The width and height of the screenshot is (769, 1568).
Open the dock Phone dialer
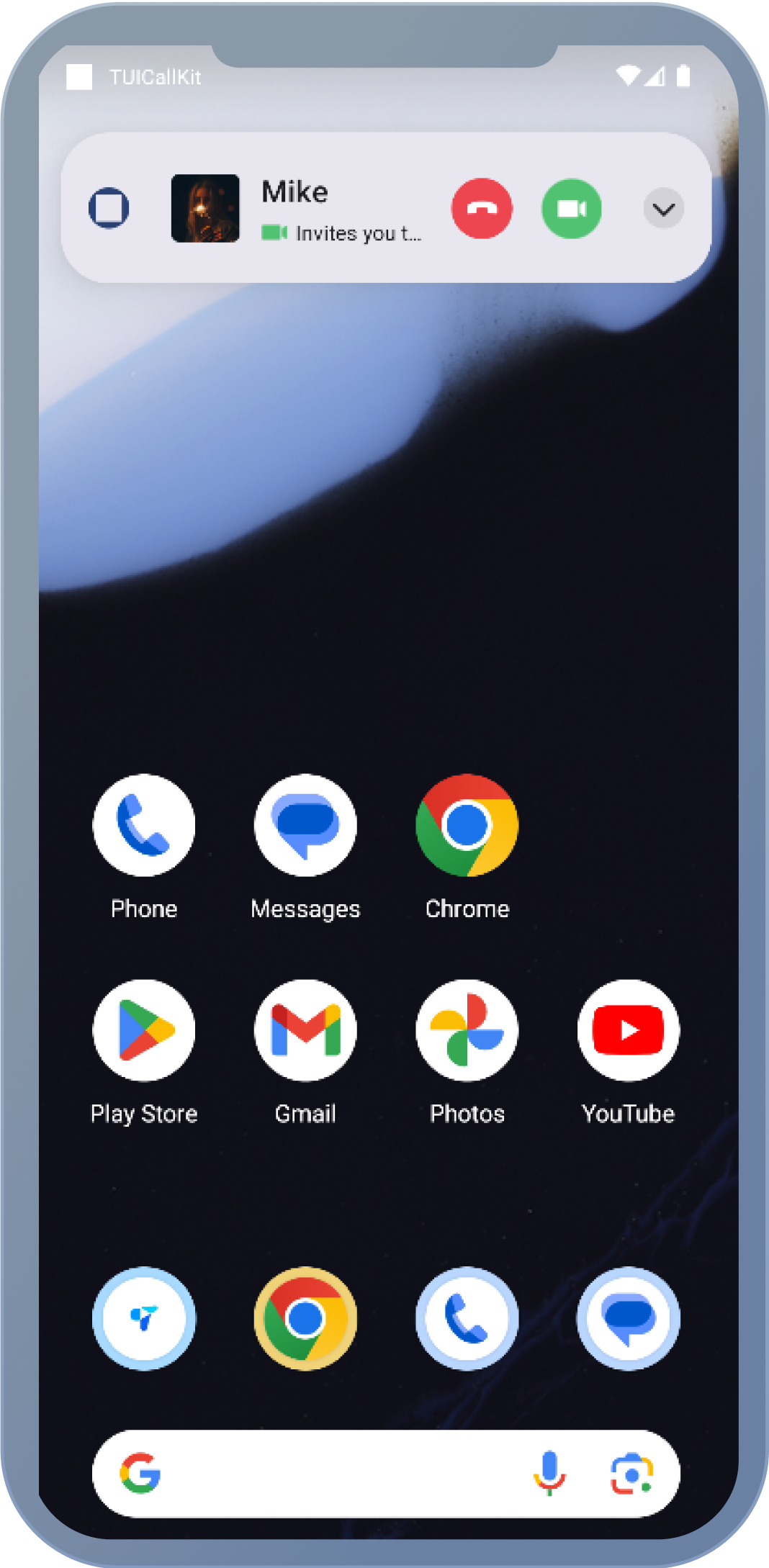[x=467, y=1318]
